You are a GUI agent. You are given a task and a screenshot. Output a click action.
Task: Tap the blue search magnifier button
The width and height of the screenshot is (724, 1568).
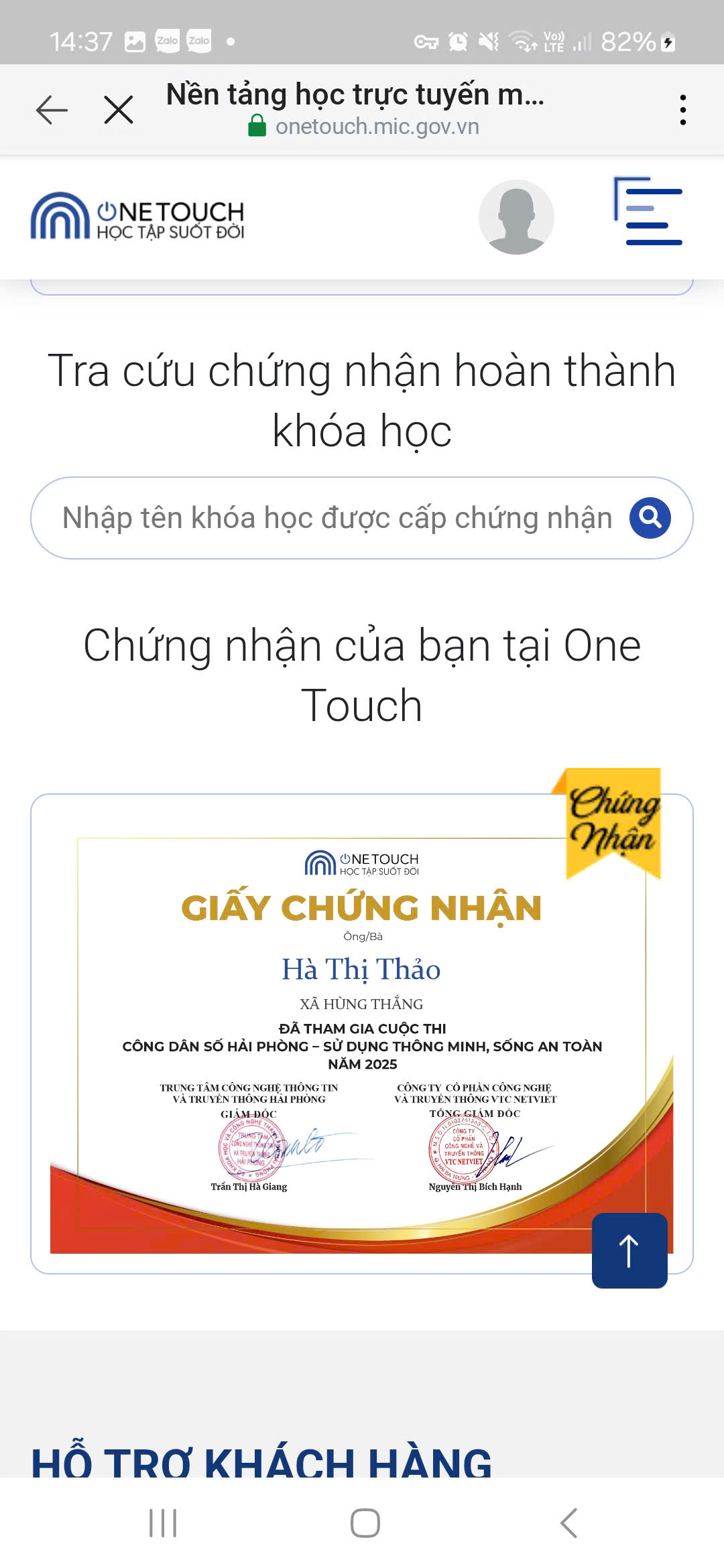[x=650, y=518]
